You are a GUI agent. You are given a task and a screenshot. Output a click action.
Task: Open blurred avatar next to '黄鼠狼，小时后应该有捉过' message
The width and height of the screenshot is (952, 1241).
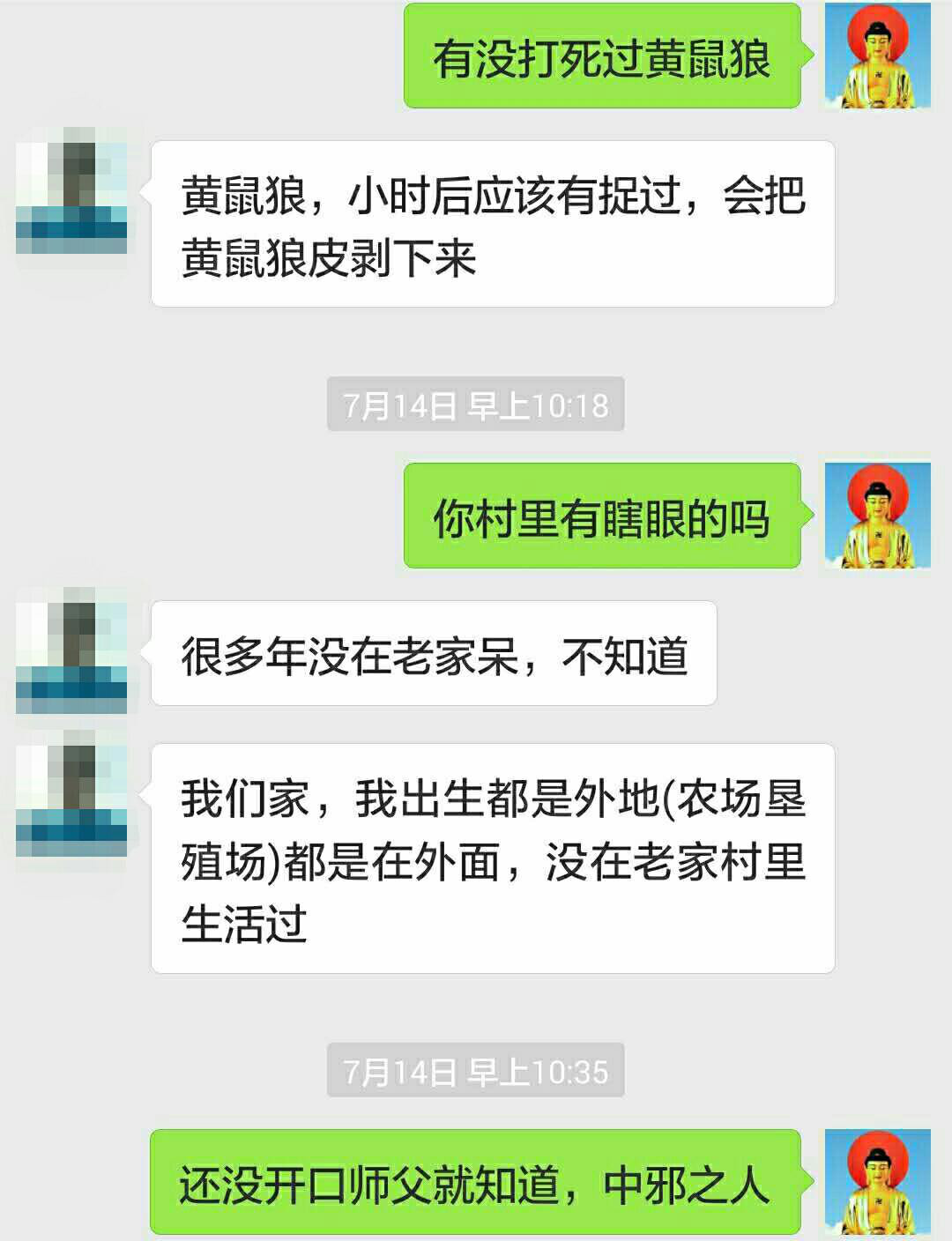click(x=71, y=197)
